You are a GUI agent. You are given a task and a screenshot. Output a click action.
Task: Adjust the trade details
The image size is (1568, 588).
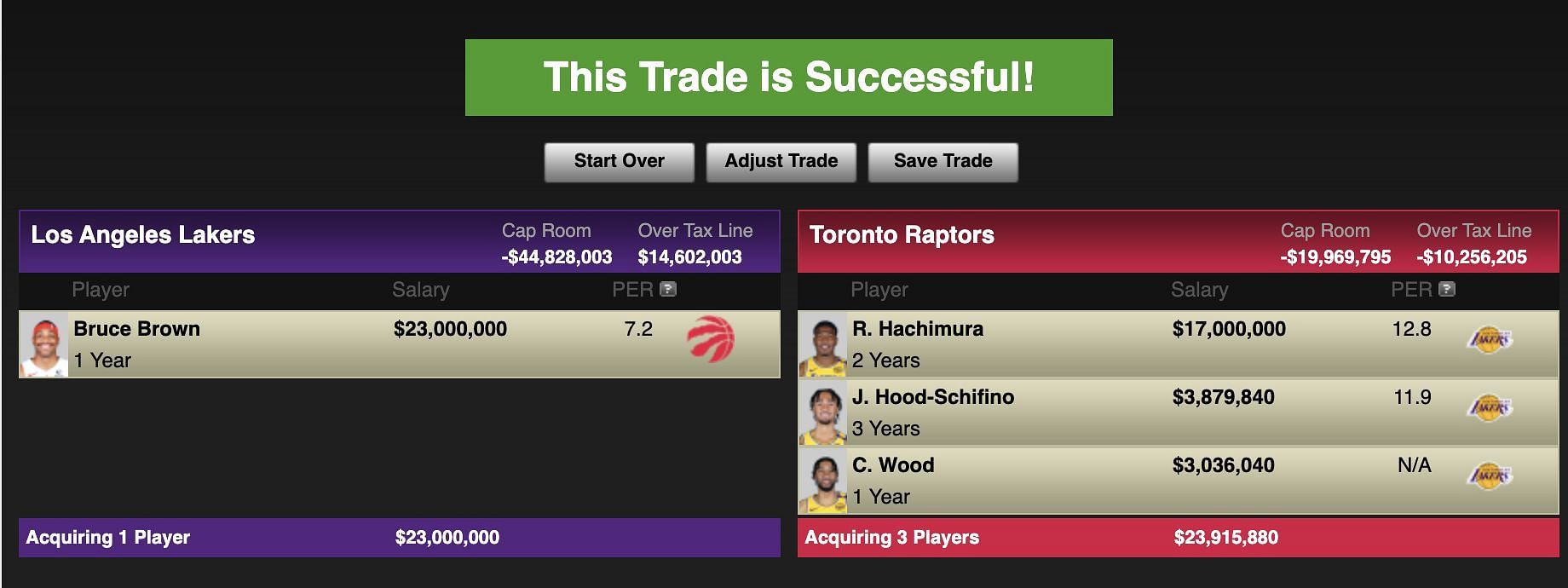781,161
